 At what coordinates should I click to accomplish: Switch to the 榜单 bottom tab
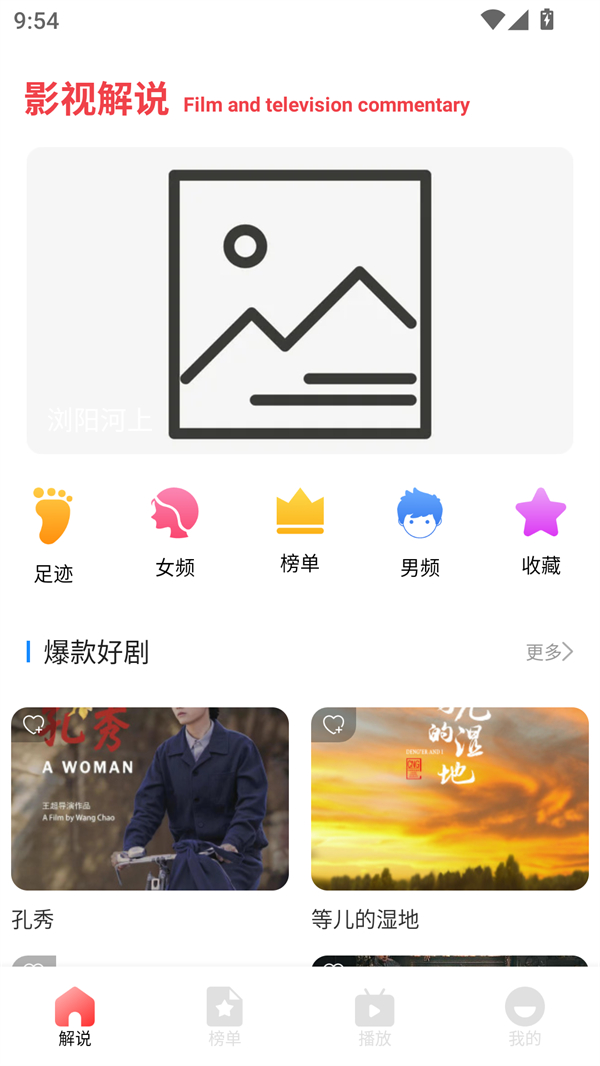(x=225, y=1016)
